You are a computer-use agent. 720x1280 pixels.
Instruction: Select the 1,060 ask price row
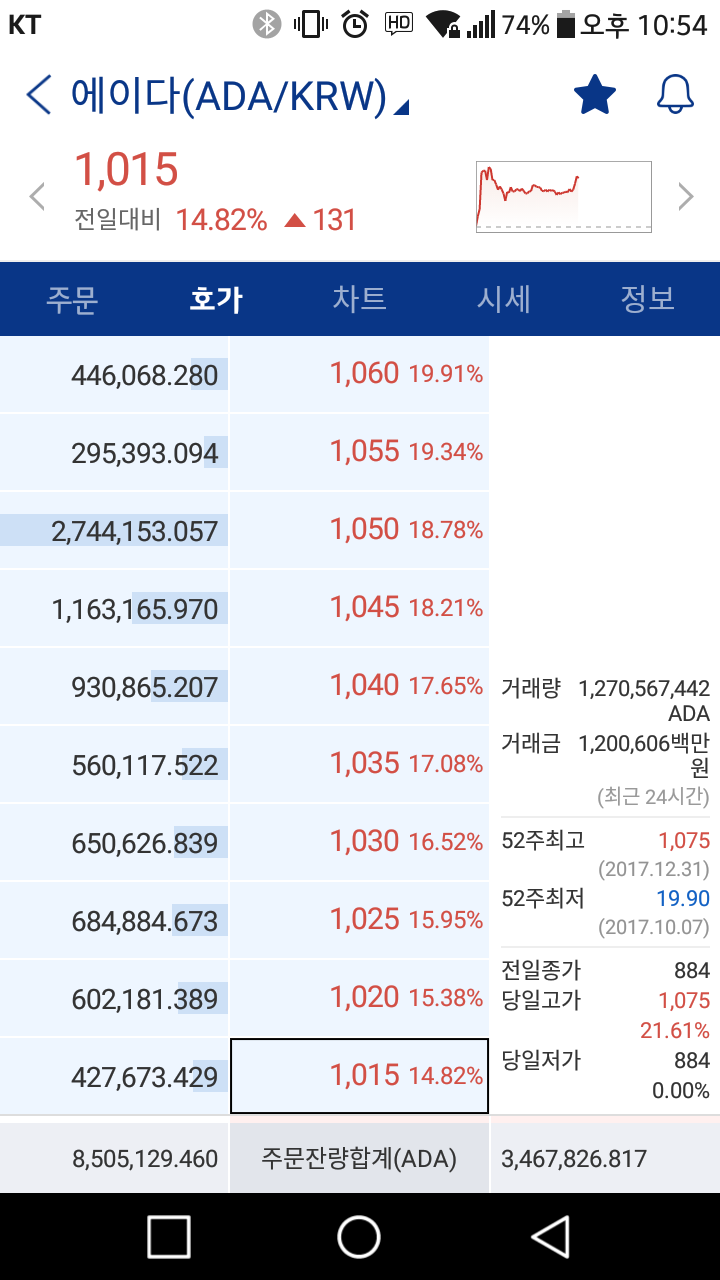360,372
